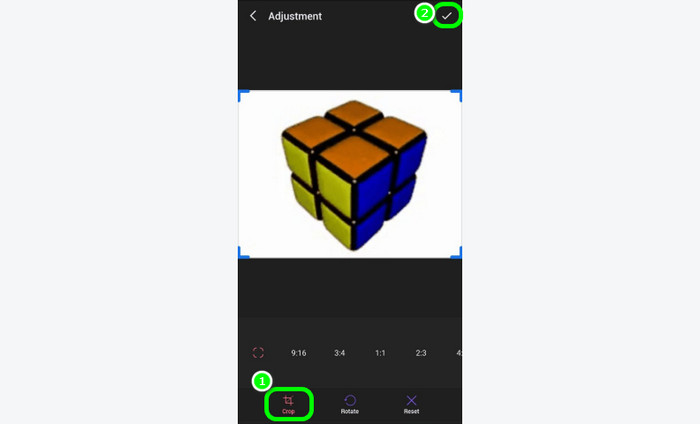Screen dimensions: 700x424
Task: Select the Crop tool
Action: click(288, 404)
